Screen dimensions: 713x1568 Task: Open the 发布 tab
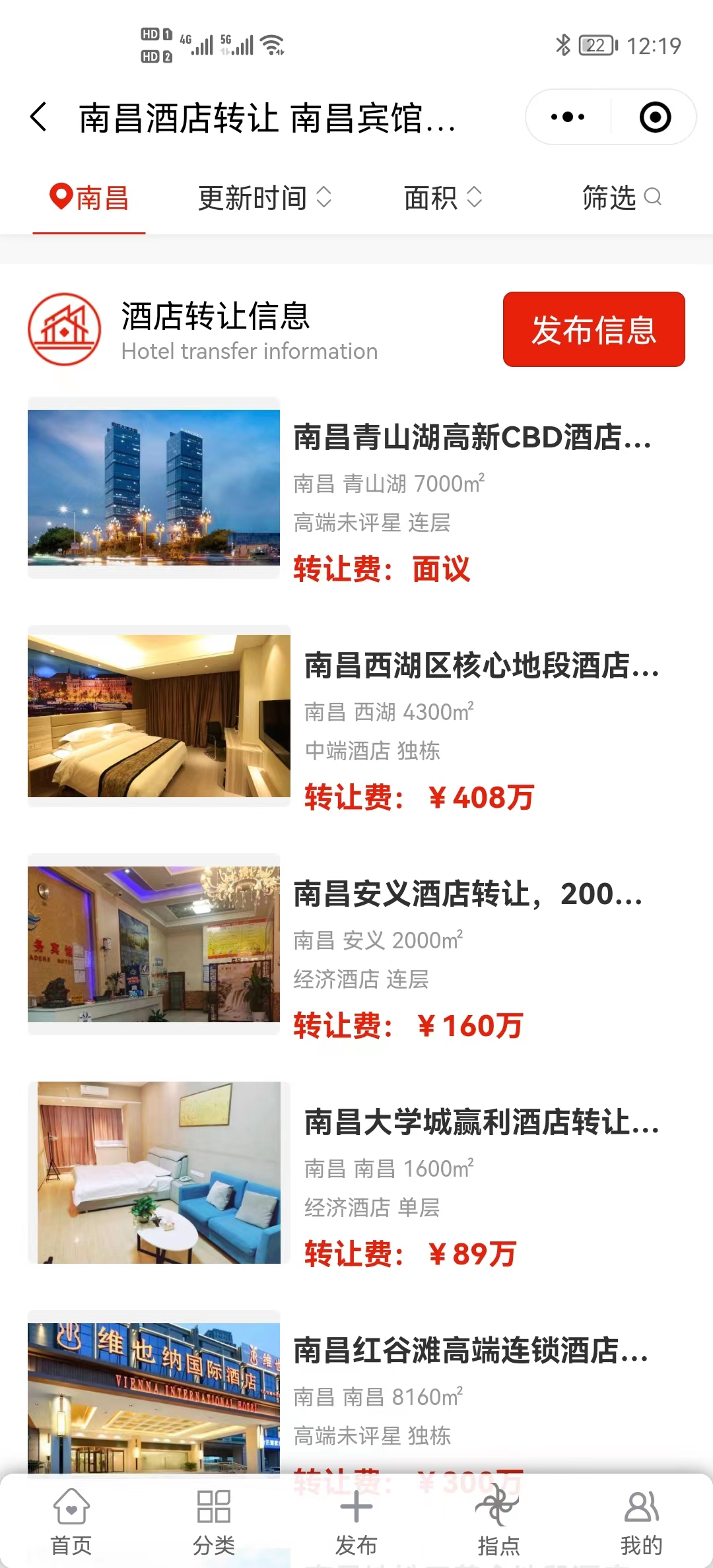(356, 1522)
